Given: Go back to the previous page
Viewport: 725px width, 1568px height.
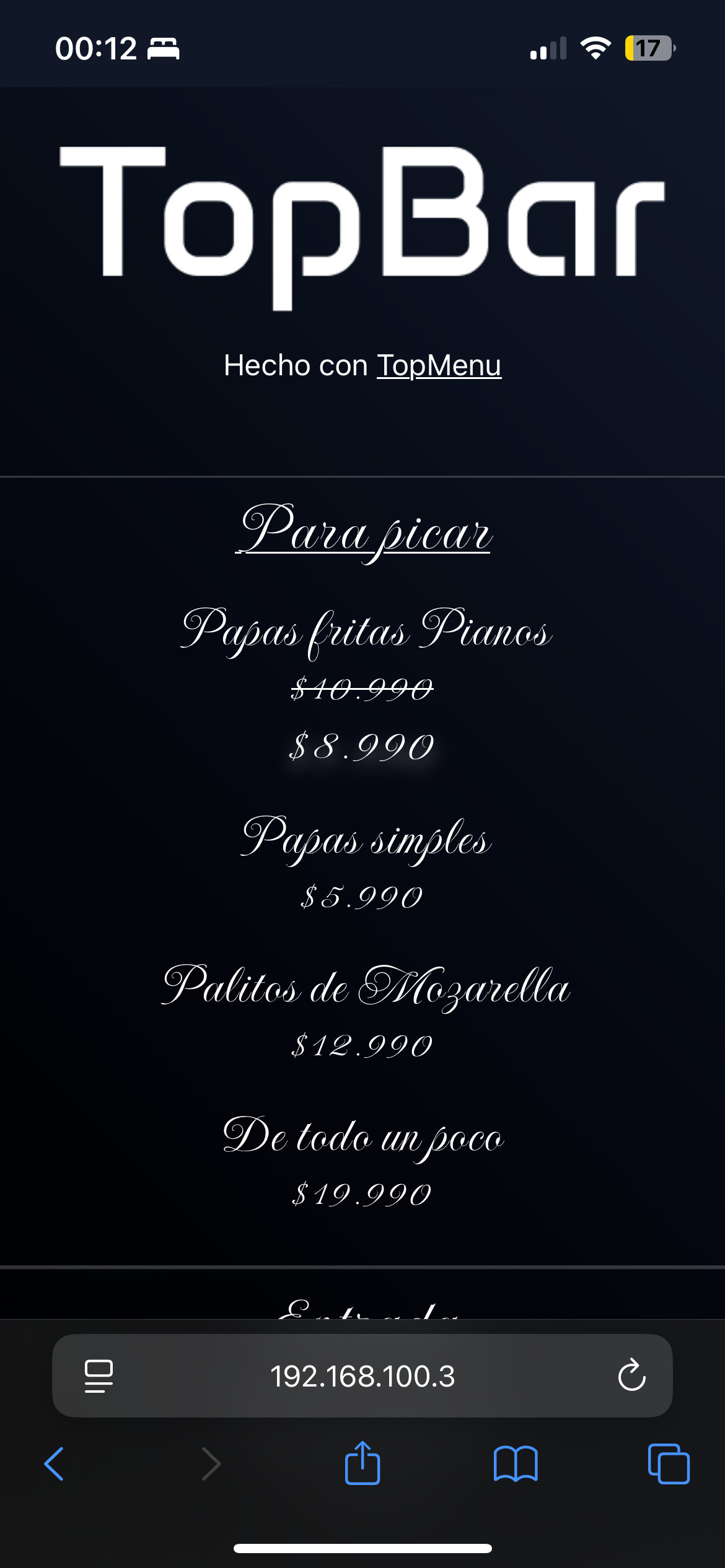Looking at the screenshot, I should [x=54, y=1464].
